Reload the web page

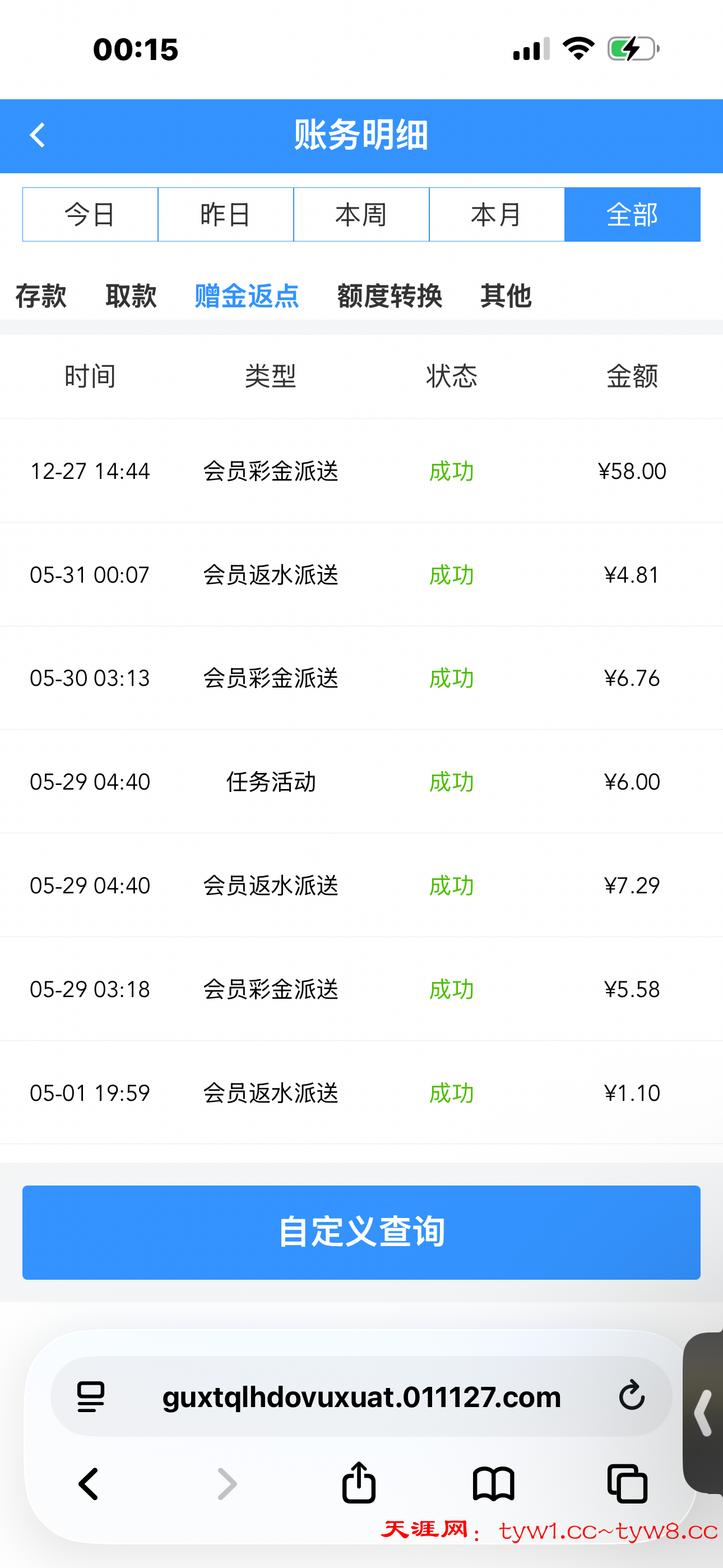click(632, 1395)
